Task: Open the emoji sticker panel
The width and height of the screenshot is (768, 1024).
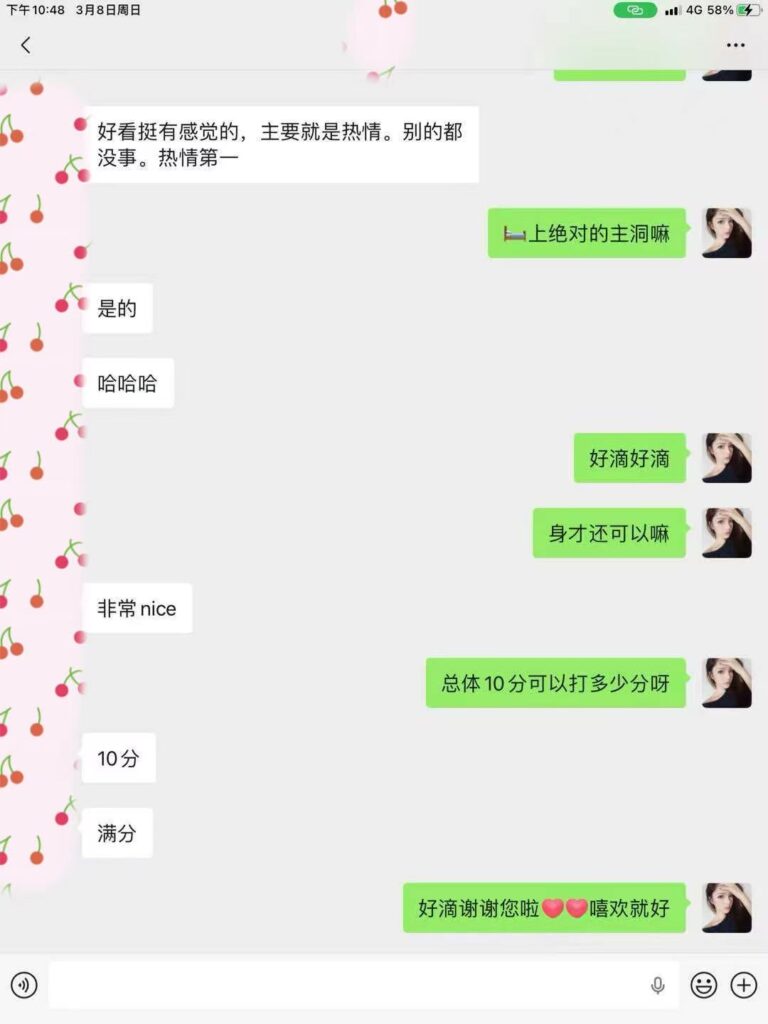Action: 704,985
